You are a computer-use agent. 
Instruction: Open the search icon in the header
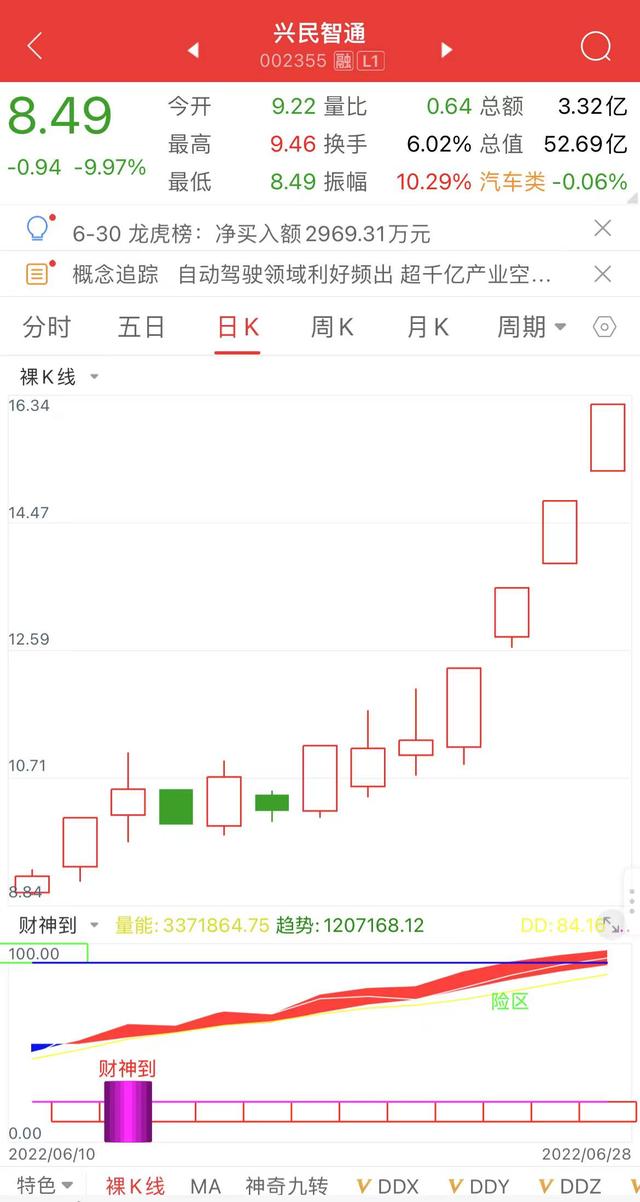[x=596, y=46]
